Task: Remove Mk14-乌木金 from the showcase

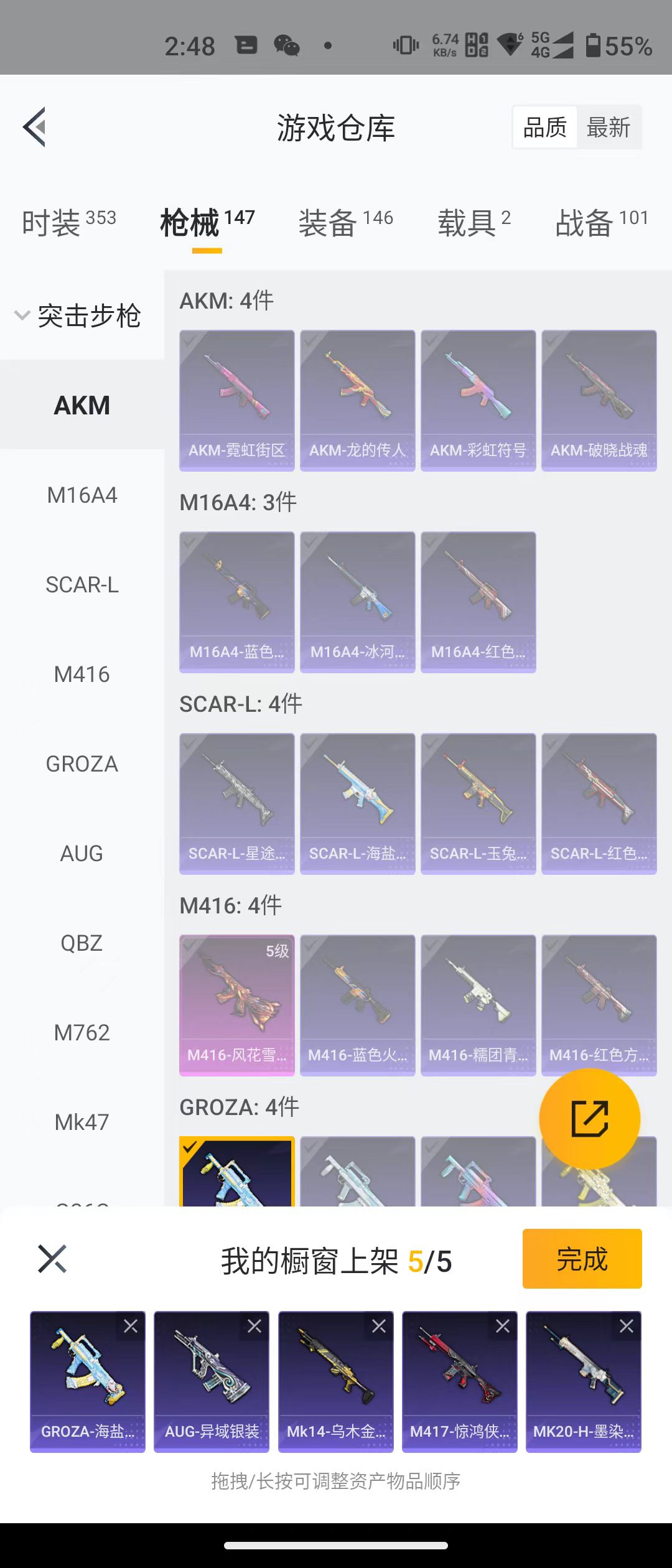Action: 378,1326
